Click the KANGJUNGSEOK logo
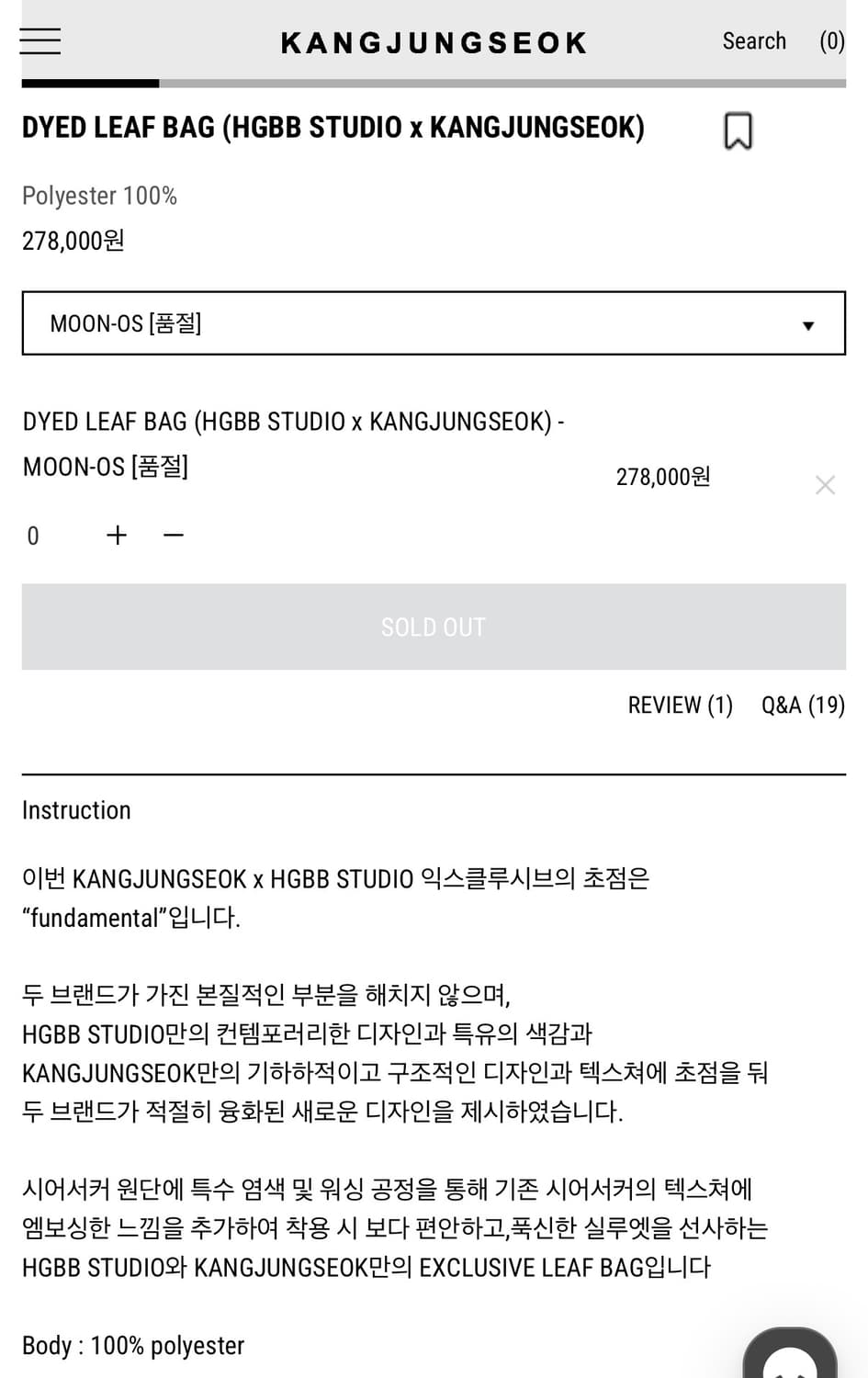Screen dimensions: 868x1378 click(434, 41)
